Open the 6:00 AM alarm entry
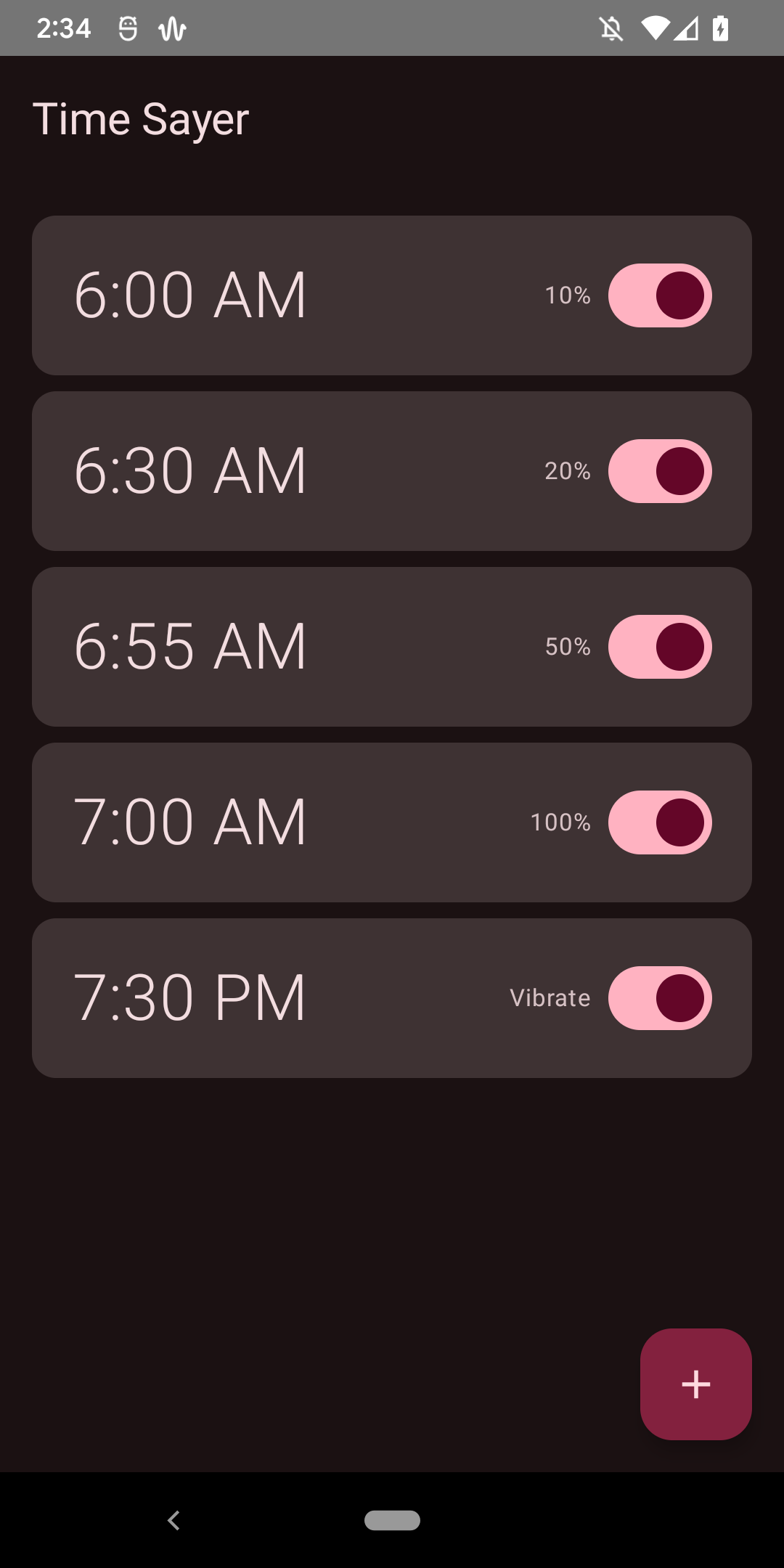The height and width of the screenshot is (1568, 784). tap(290, 294)
